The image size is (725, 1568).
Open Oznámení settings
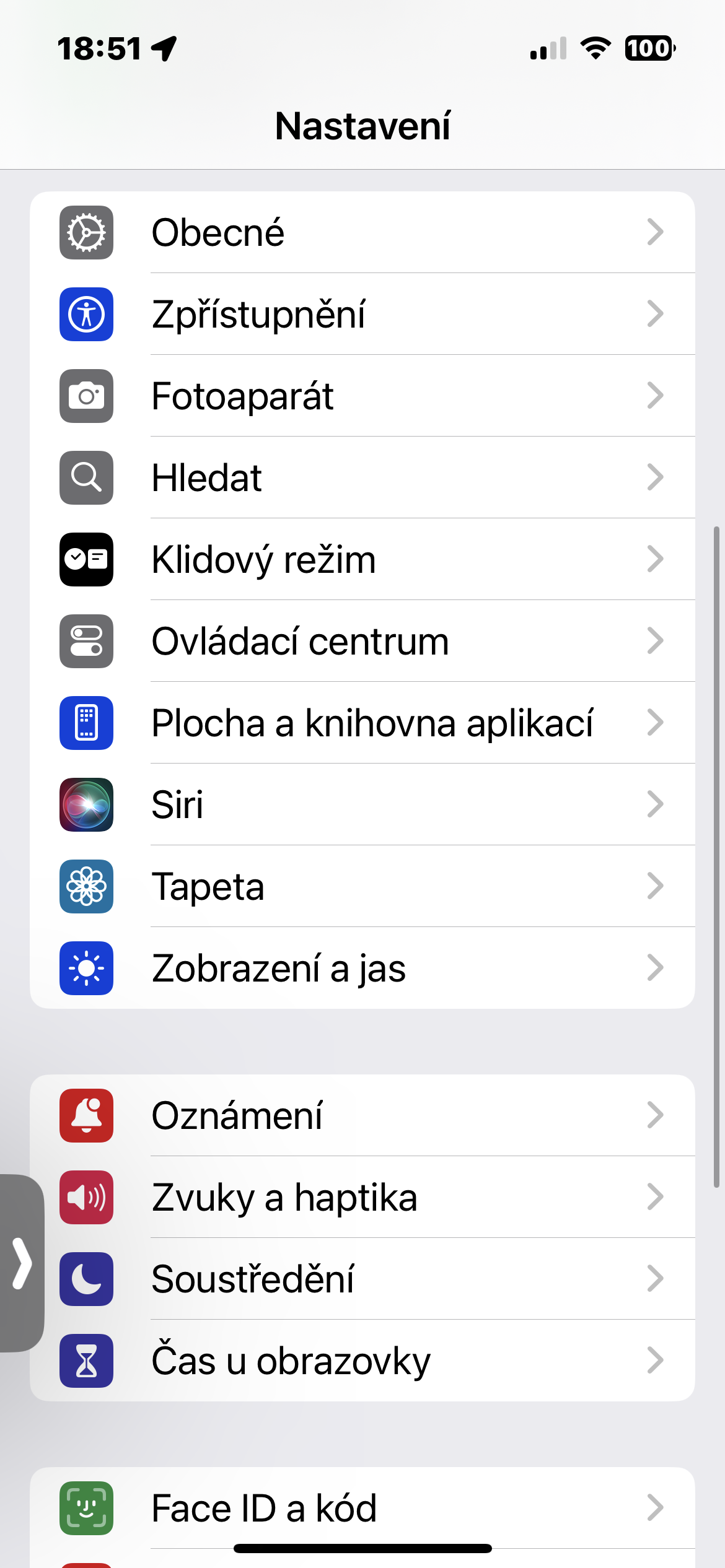[x=362, y=1115]
